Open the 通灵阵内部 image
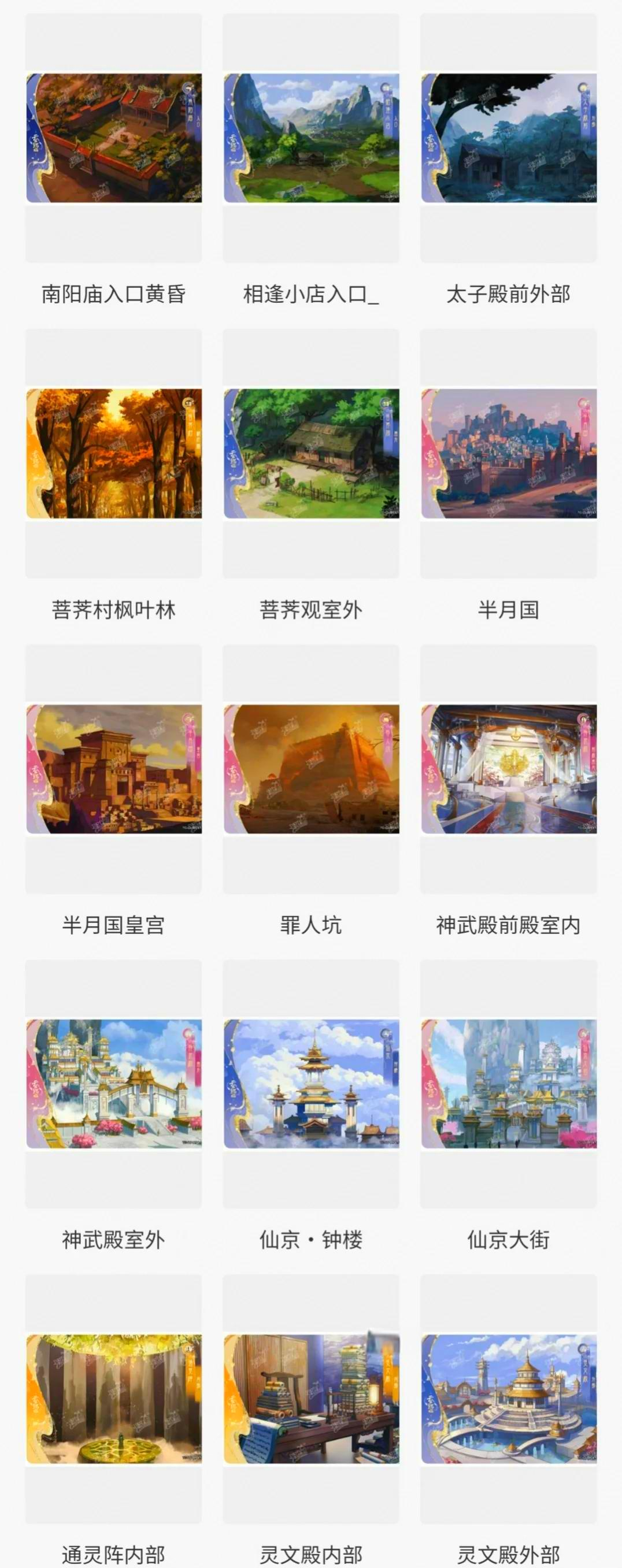The height and width of the screenshot is (1568, 622). point(114,1399)
